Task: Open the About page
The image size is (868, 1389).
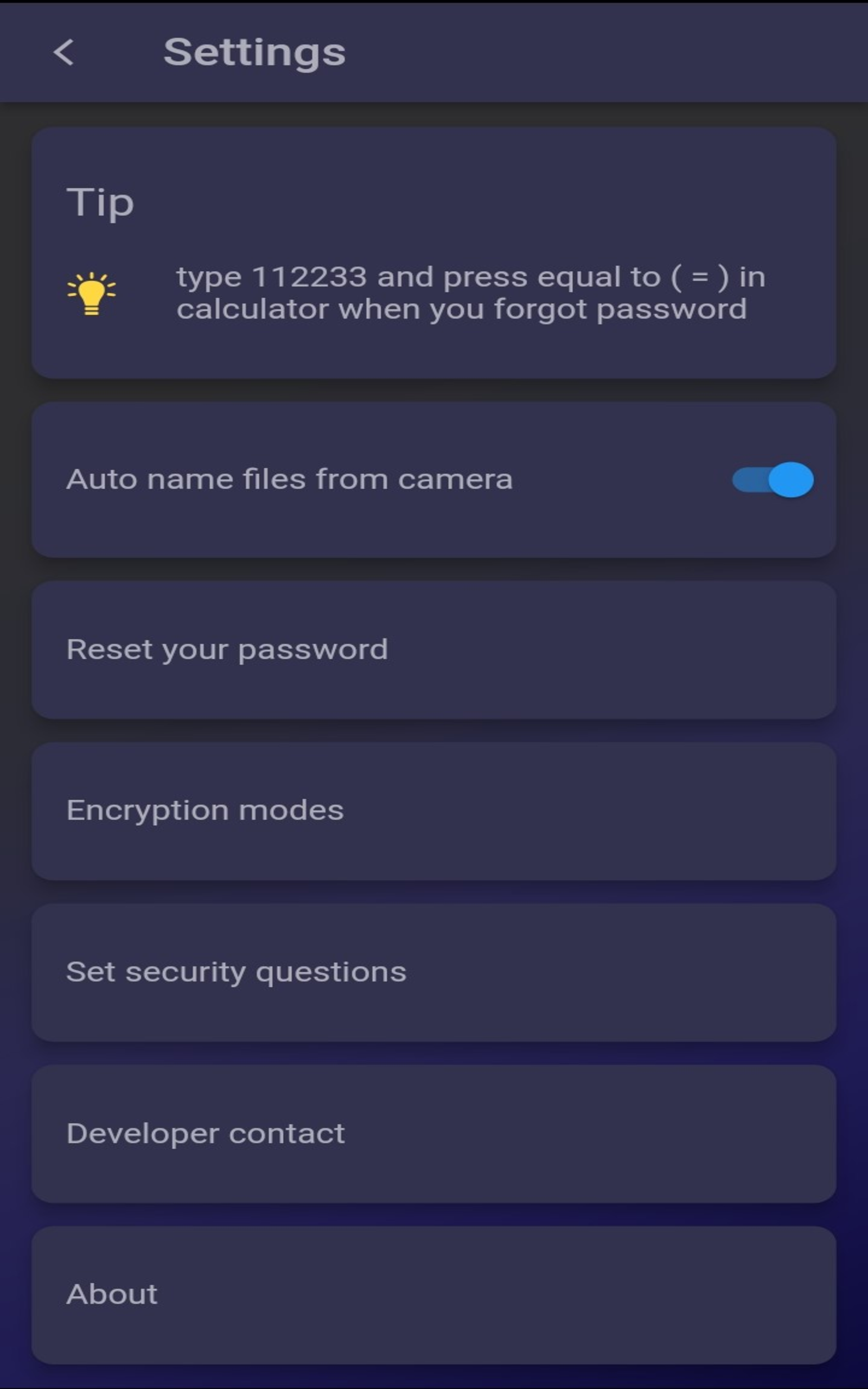Action: (x=434, y=1292)
